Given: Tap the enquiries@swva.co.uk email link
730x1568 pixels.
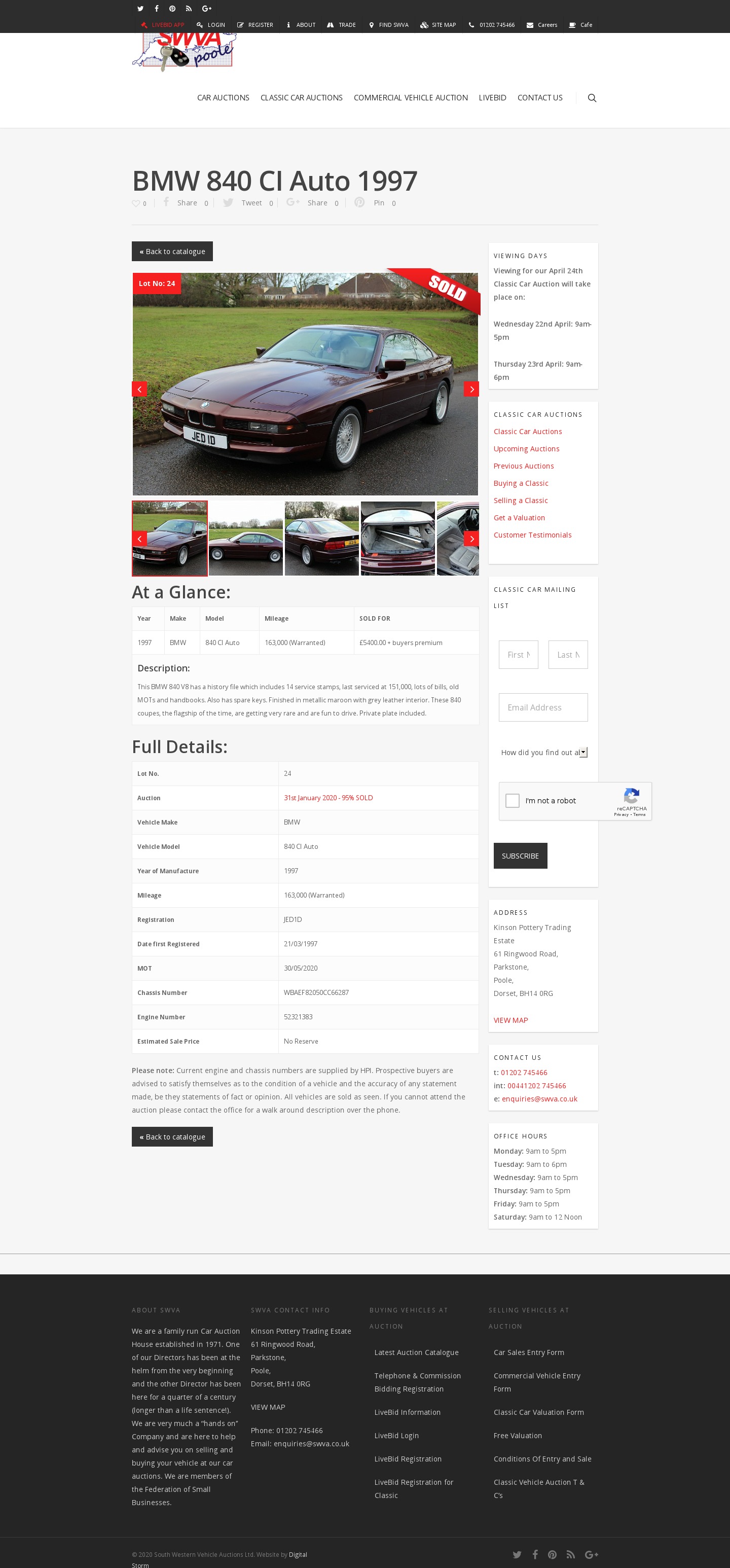Looking at the screenshot, I should [x=539, y=1099].
